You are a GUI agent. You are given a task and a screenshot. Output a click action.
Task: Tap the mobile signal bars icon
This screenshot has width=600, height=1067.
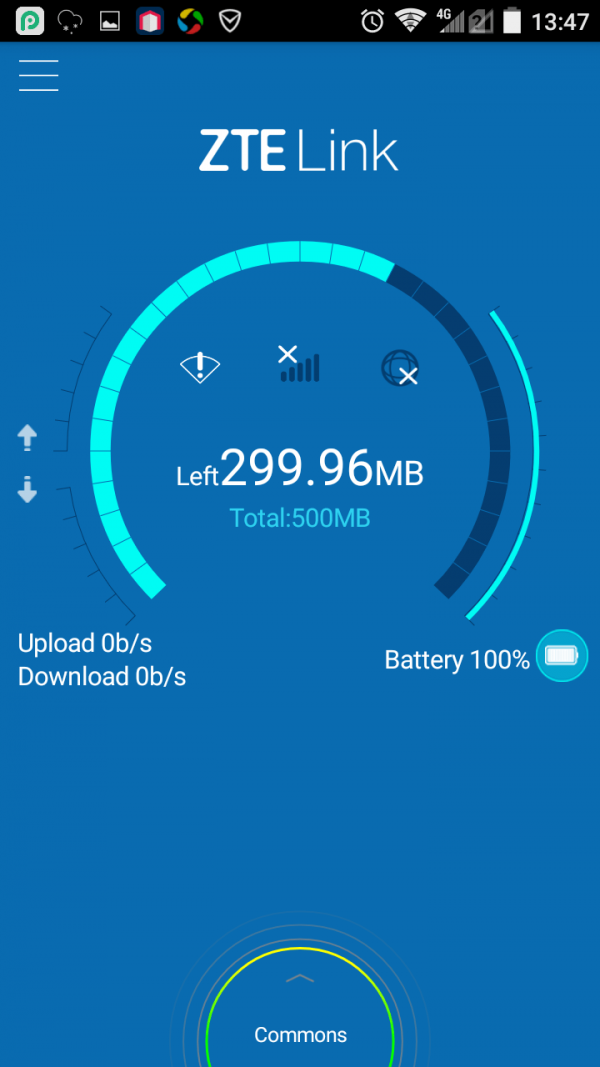click(299, 364)
